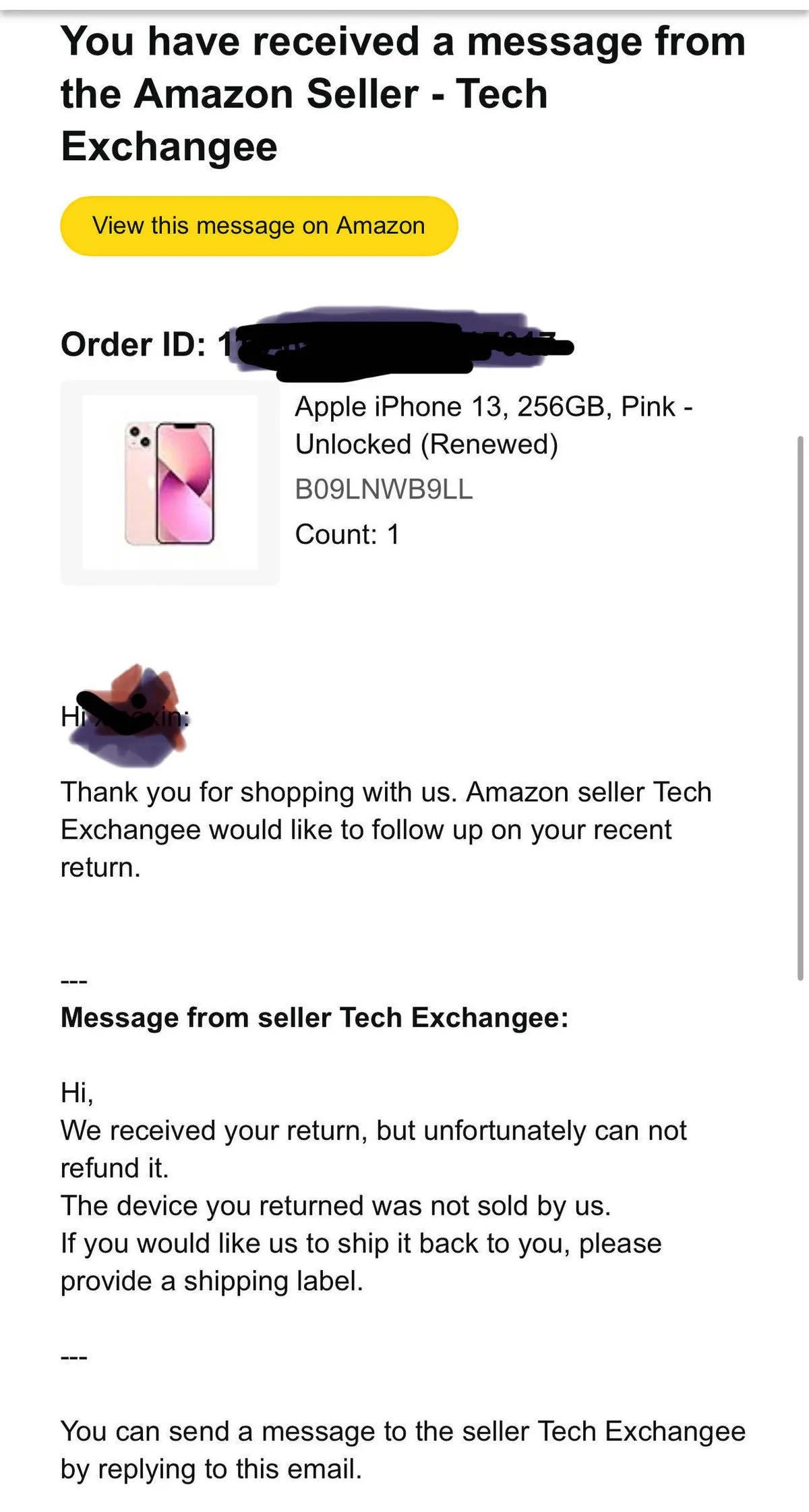Open the iPhone 13 product thumbnail

tap(170, 482)
